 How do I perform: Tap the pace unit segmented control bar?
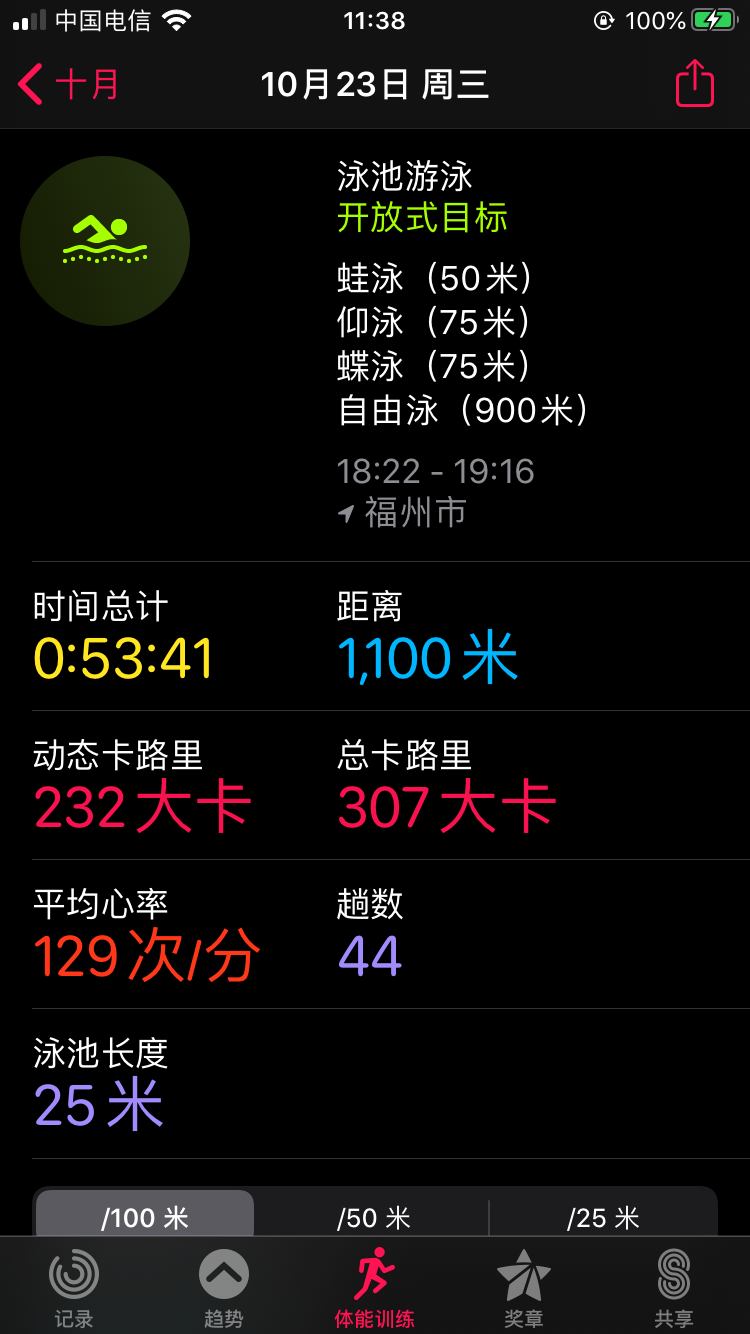click(375, 1217)
